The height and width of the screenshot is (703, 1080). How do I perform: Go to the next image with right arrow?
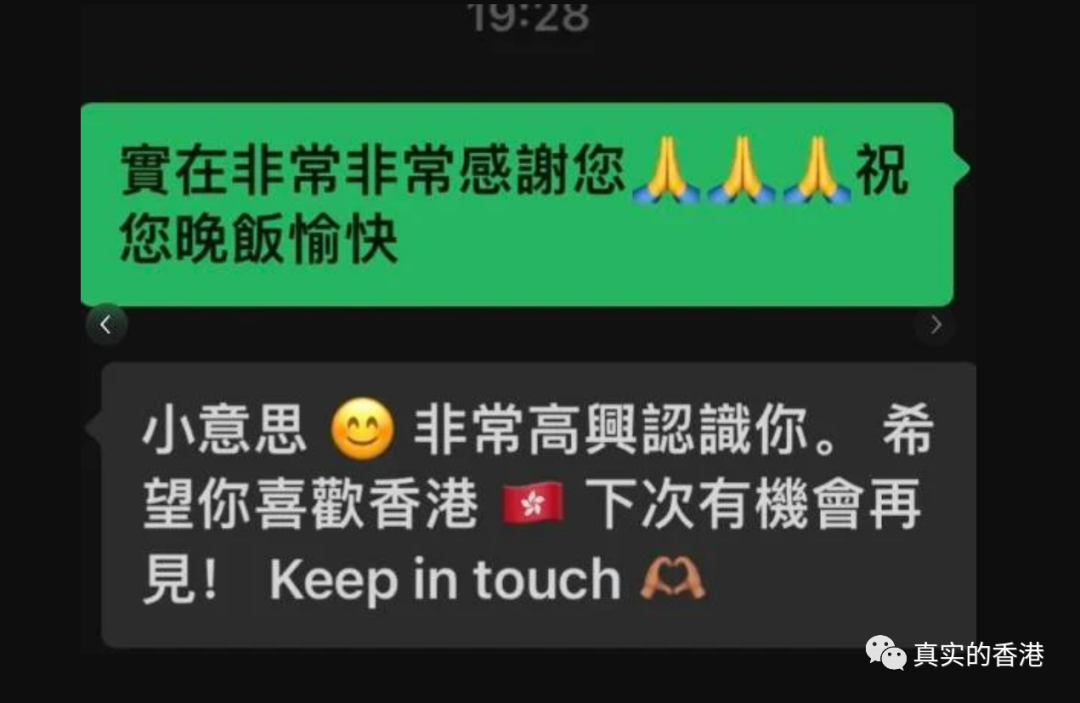pos(935,324)
